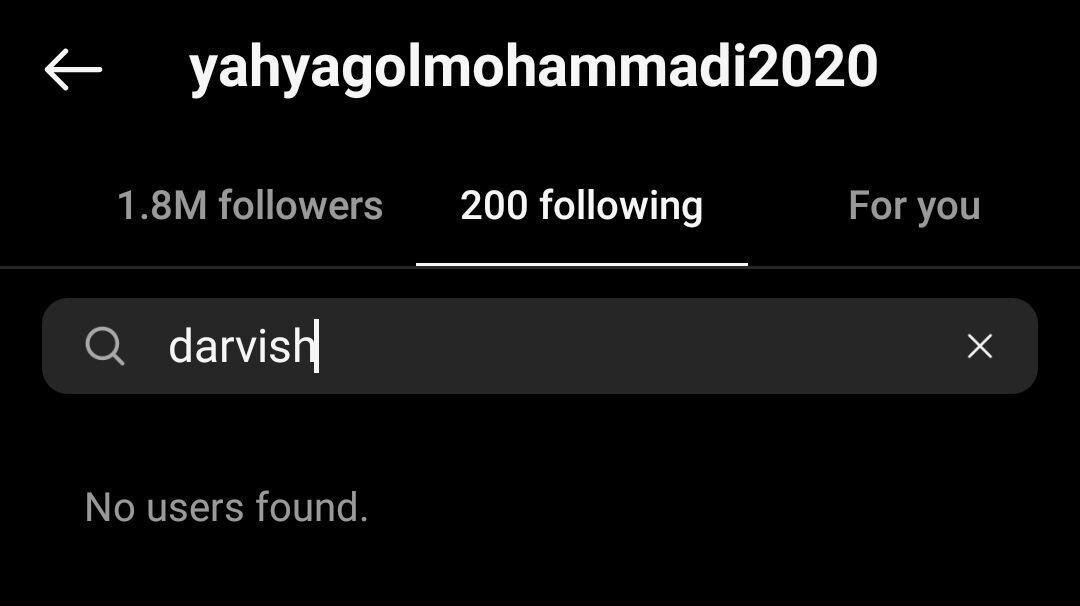1080x606 pixels.
Task: Clear the search text with X
Action: (979, 346)
